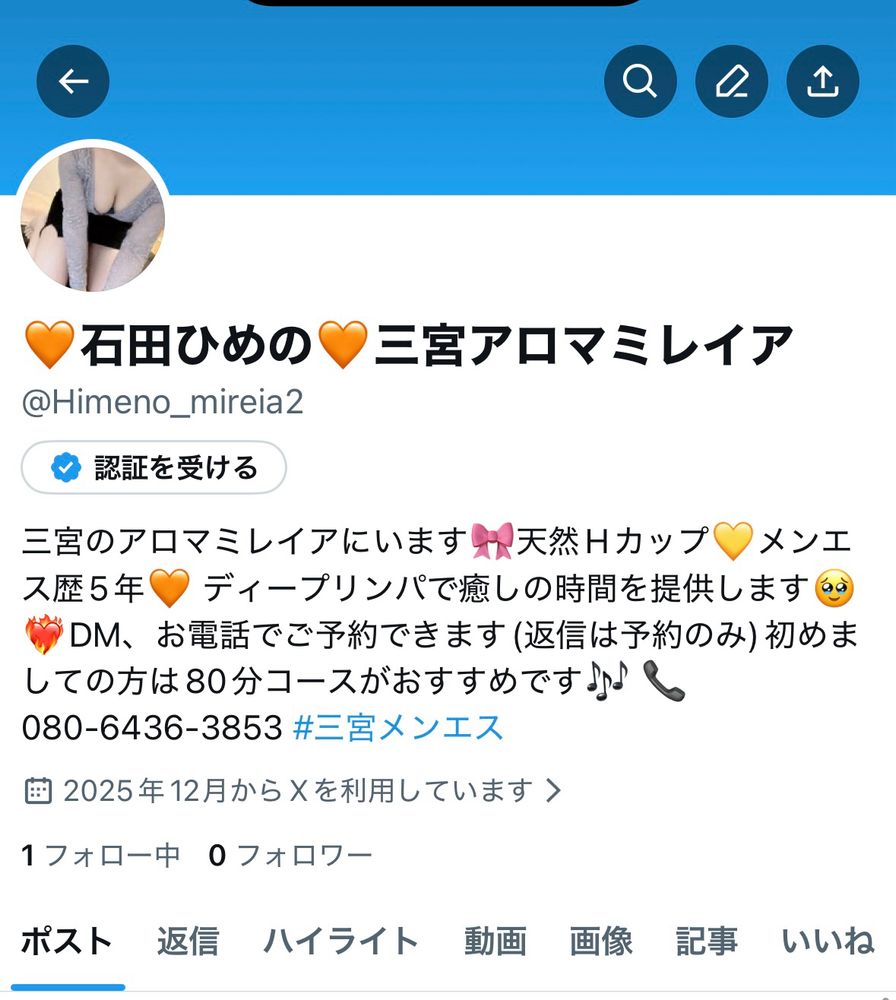
Task: Switch to the 返信 tab
Action: point(187,941)
